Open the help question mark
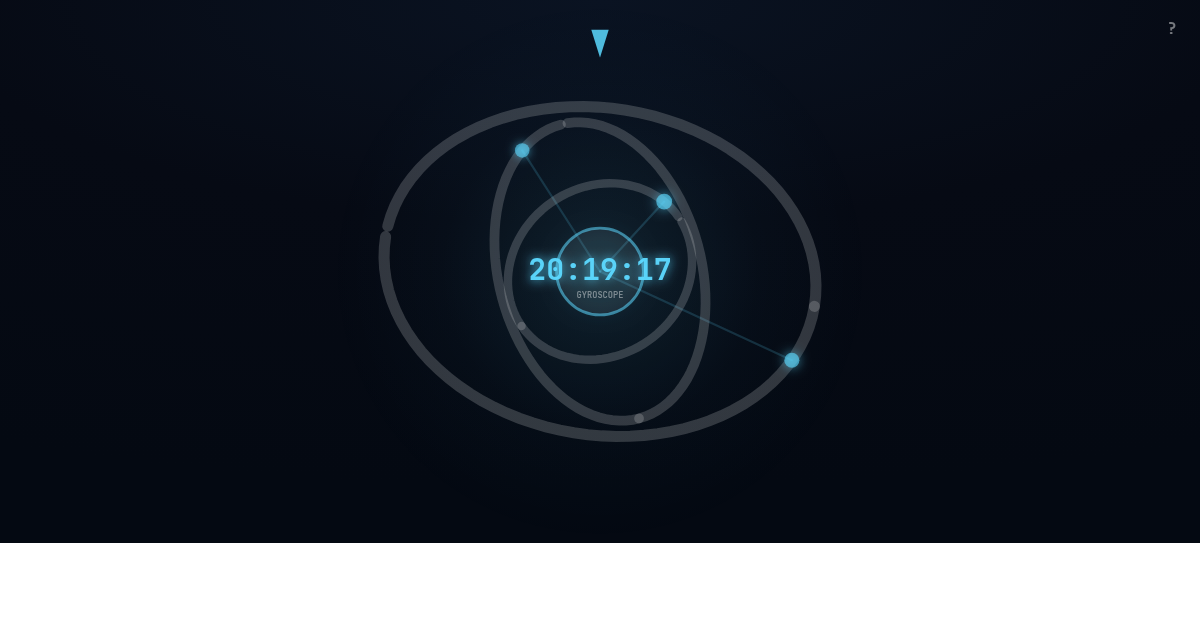 click(1172, 28)
